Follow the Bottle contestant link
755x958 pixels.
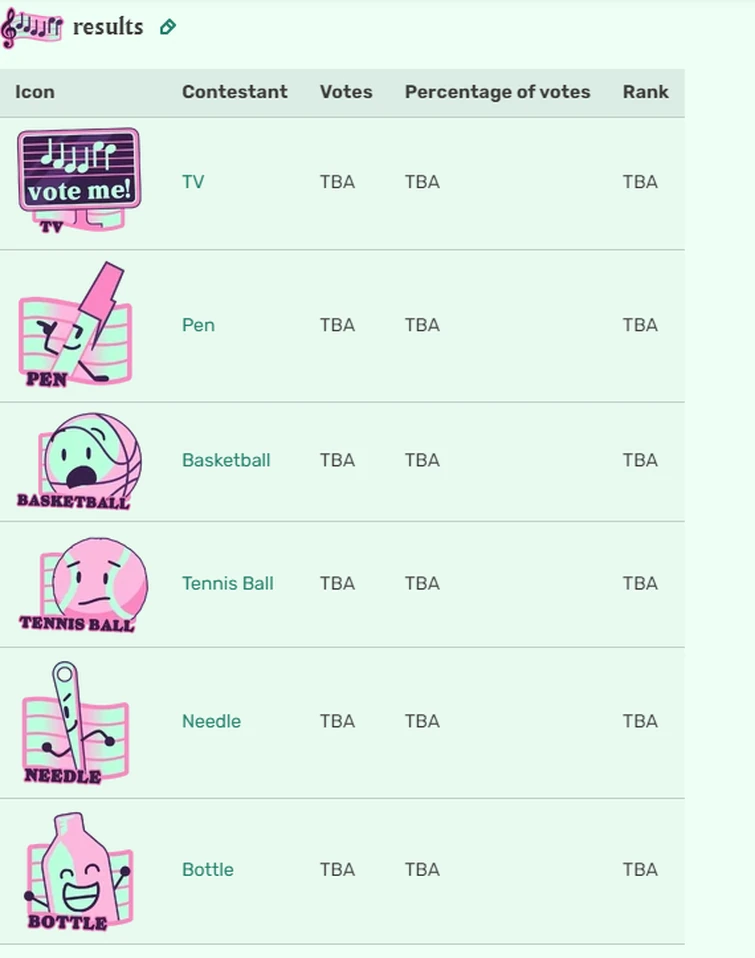[208, 868]
